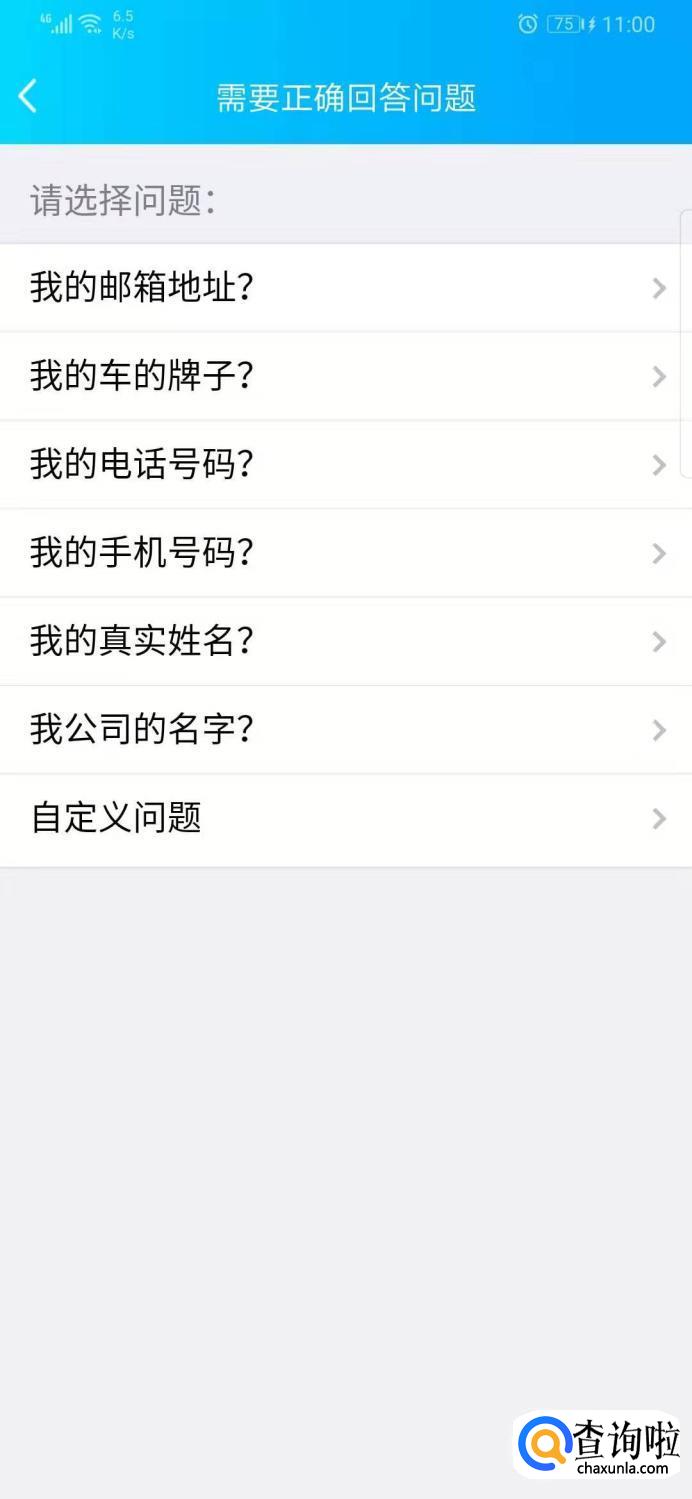Pick the question 我公司的名字?
This screenshot has height=1499, width=692.
point(346,729)
